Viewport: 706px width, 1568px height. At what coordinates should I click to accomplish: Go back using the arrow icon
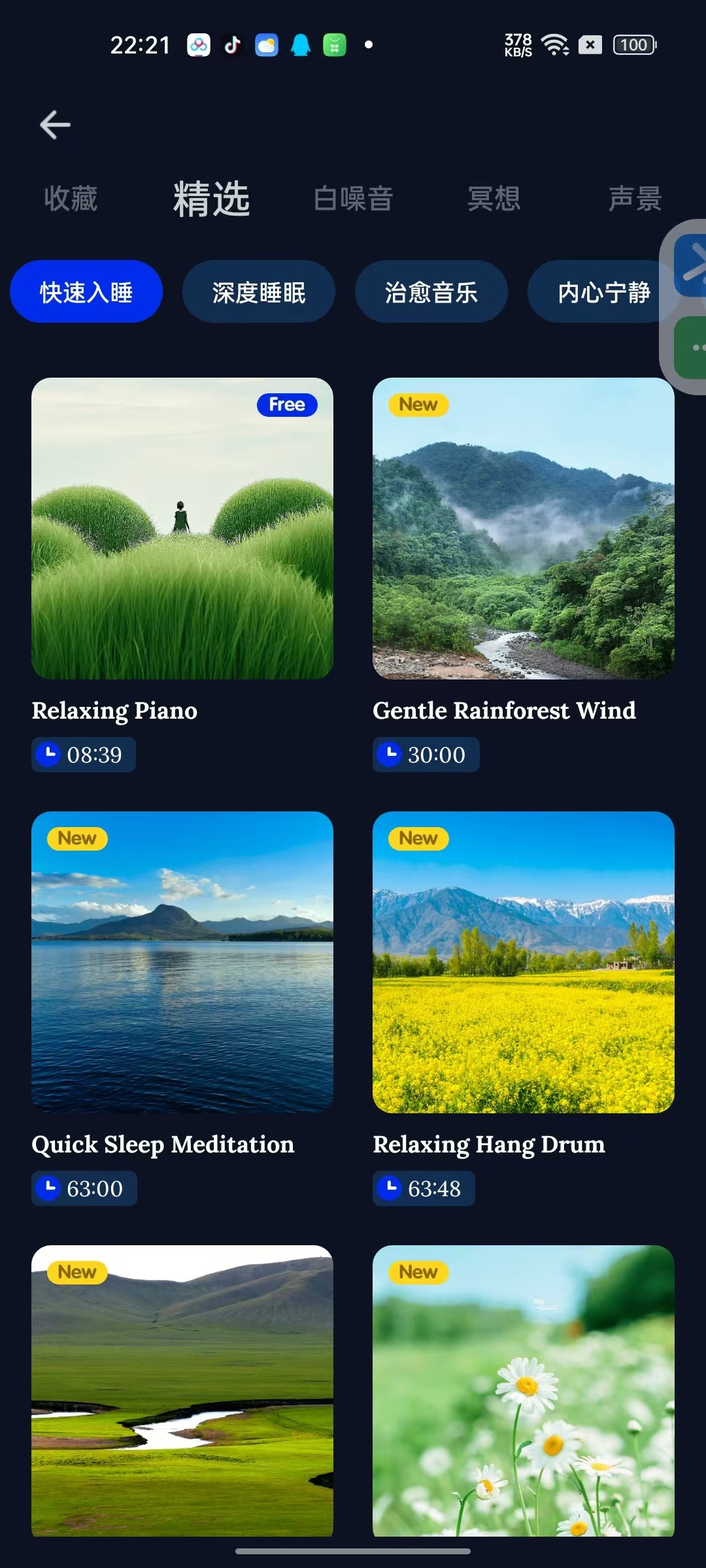point(55,125)
